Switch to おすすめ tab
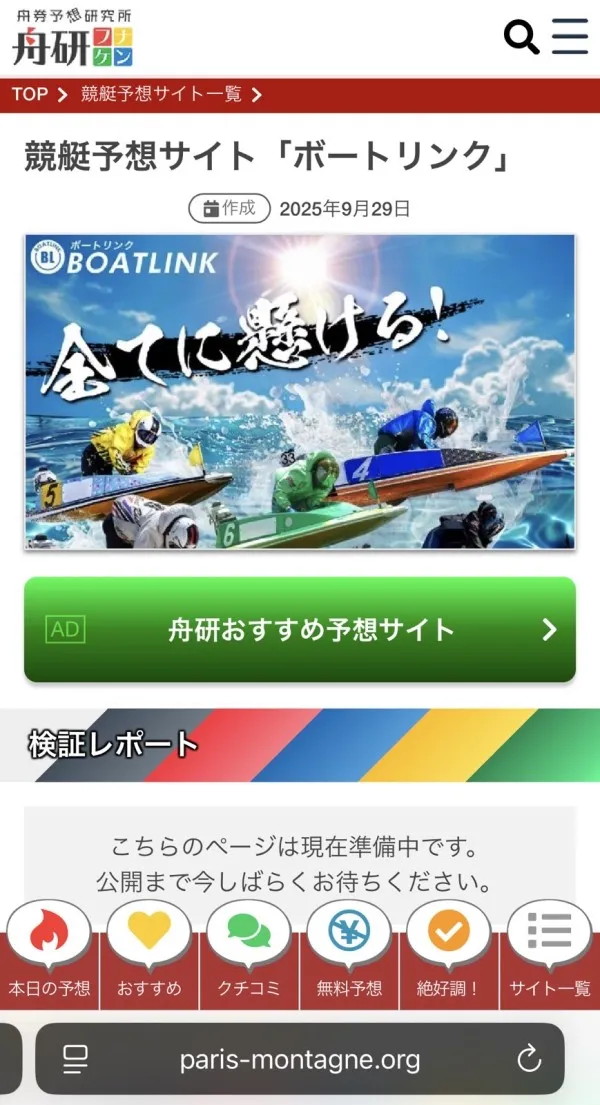The width and height of the screenshot is (600, 1105). click(x=149, y=956)
